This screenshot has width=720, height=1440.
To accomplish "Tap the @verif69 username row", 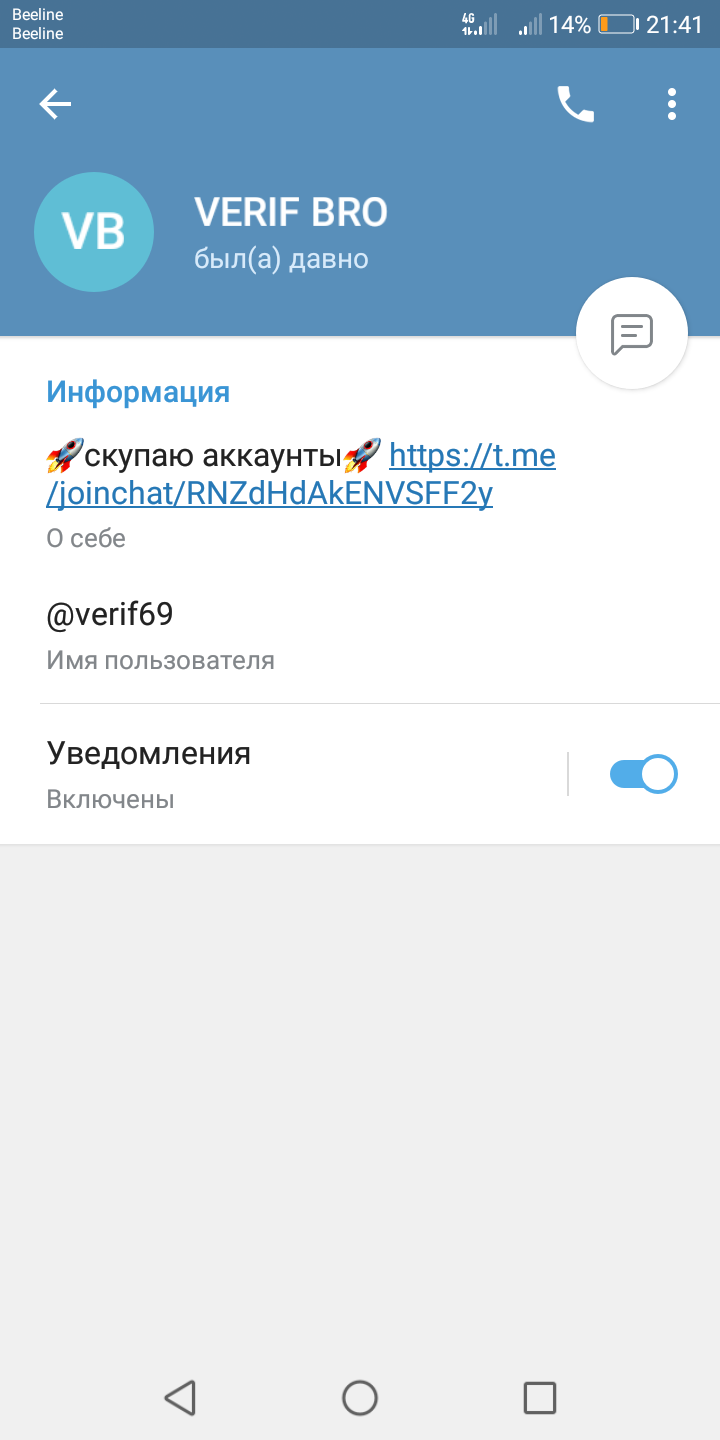I will pyautogui.click(x=360, y=635).
